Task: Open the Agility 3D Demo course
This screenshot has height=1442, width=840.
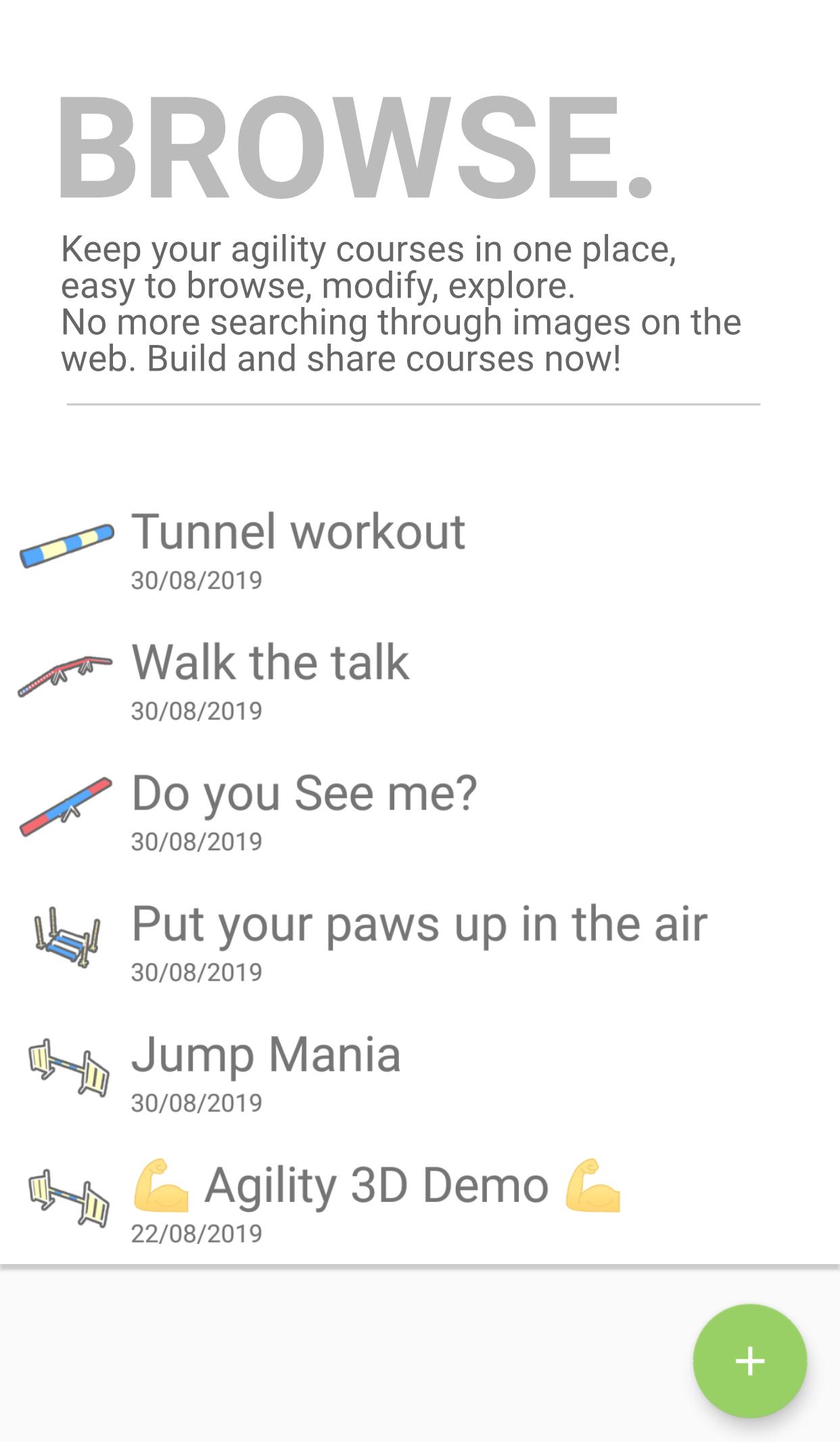Action: tap(419, 1199)
